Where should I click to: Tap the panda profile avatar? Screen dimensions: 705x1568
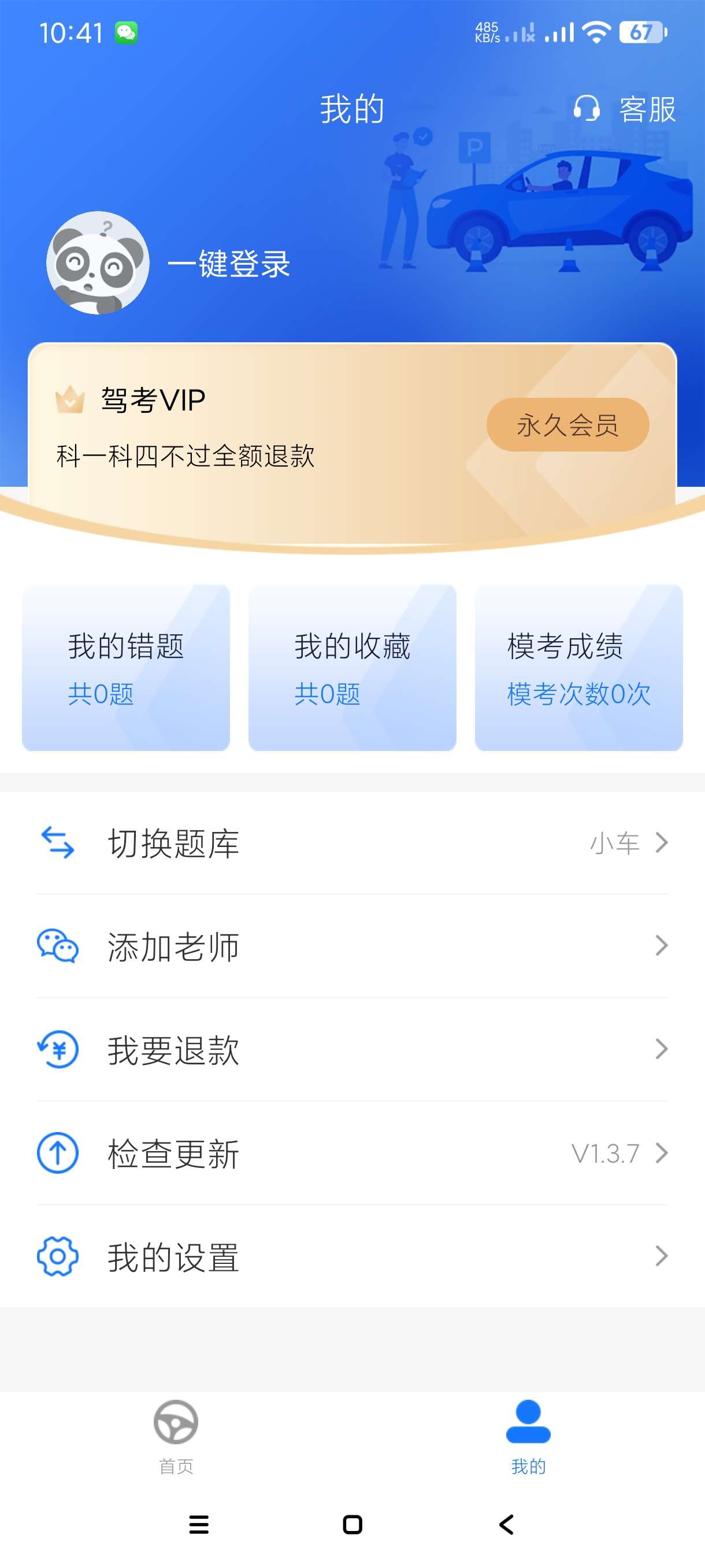[x=98, y=263]
